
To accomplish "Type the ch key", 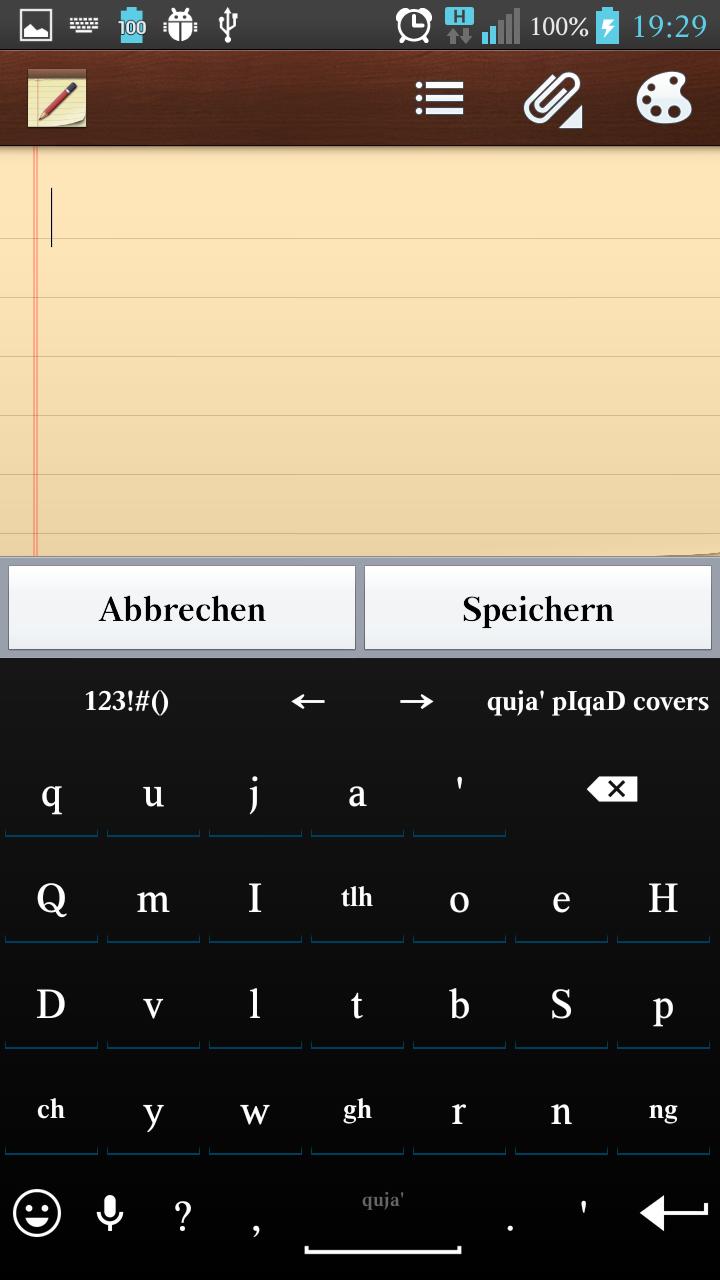I will tap(51, 1110).
